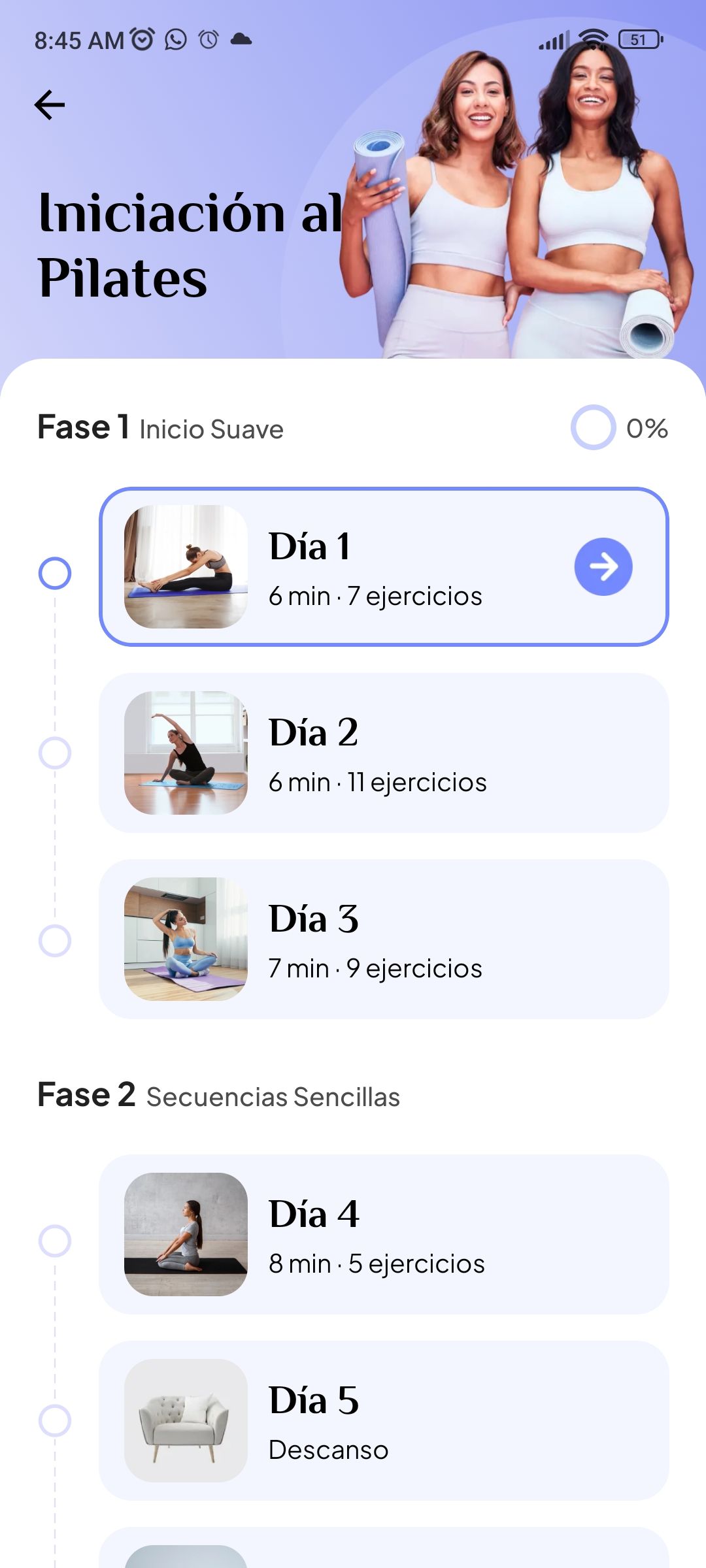The height and width of the screenshot is (1568, 706).
Task: Tap the Día 1 workout thumbnail image
Action: (x=188, y=566)
